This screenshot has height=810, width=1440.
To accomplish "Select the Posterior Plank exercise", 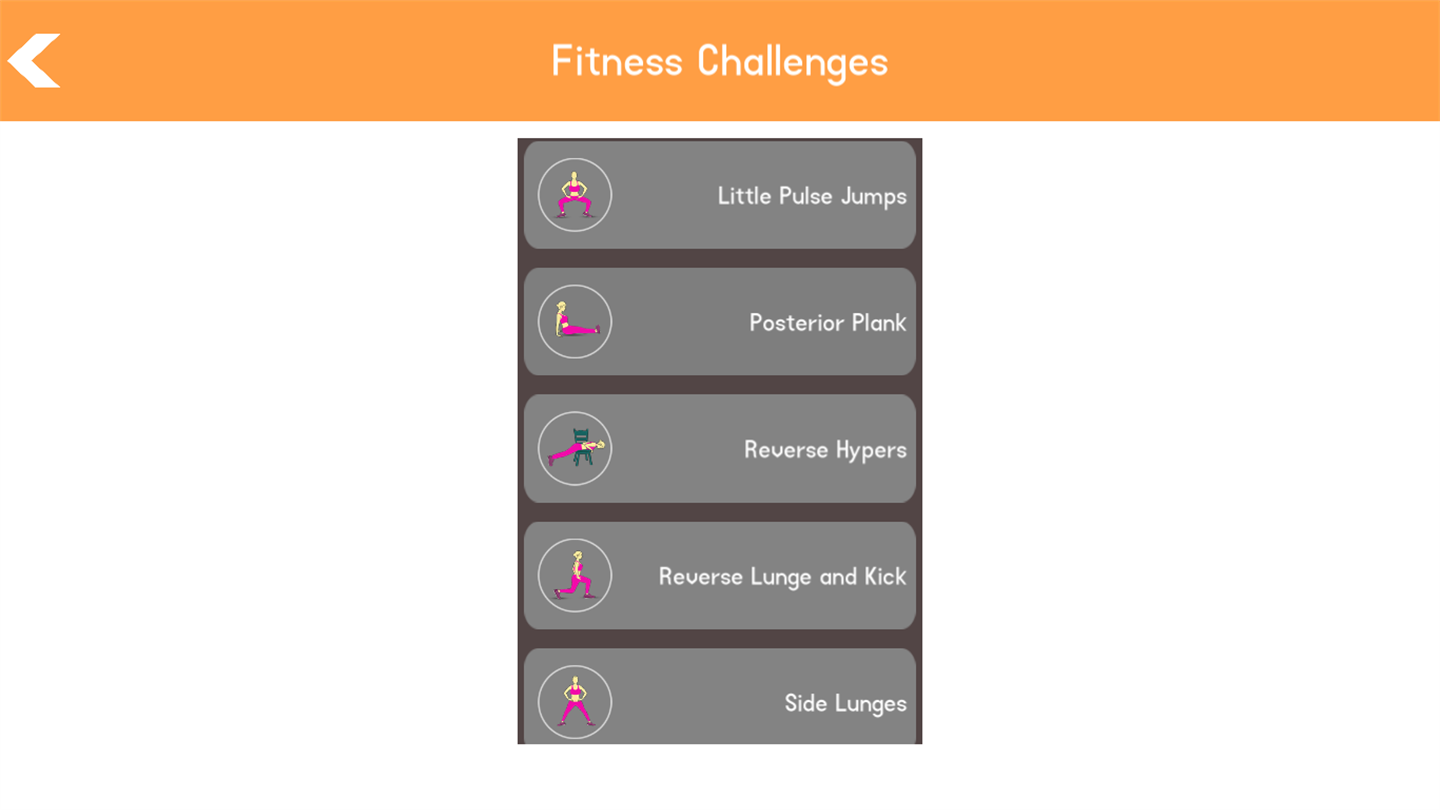I will [719, 322].
